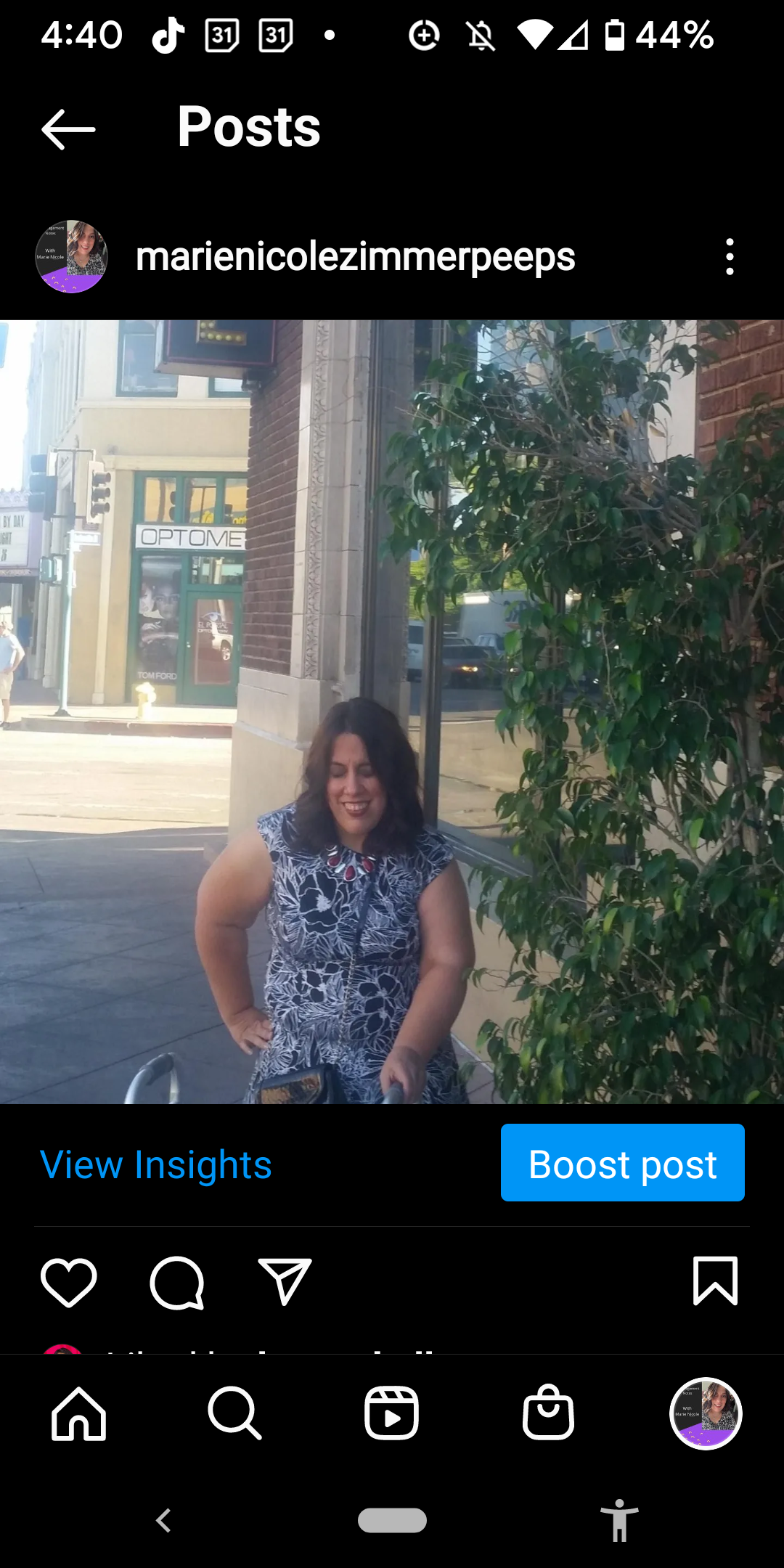Open the accessibility shortcut button
784x1568 pixels.
click(x=618, y=1520)
